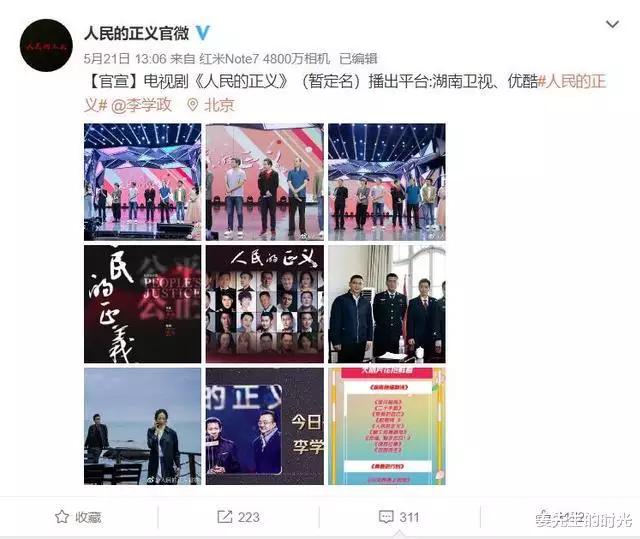Open the 人民的正义官微 profile avatar

click(x=46, y=45)
